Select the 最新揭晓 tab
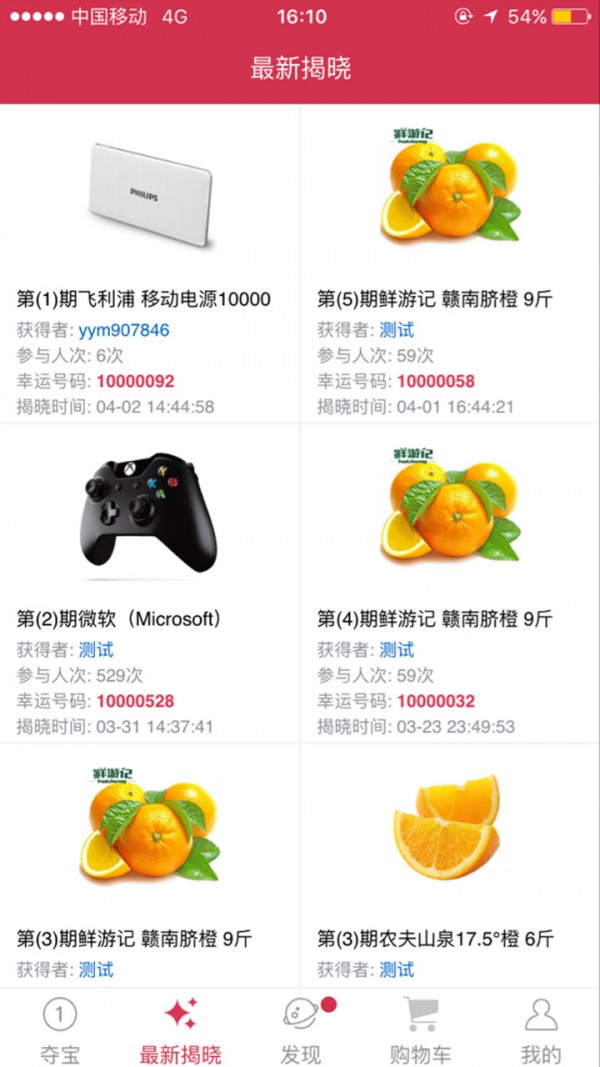Screen dimensions: 600x1067 [180, 1030]
